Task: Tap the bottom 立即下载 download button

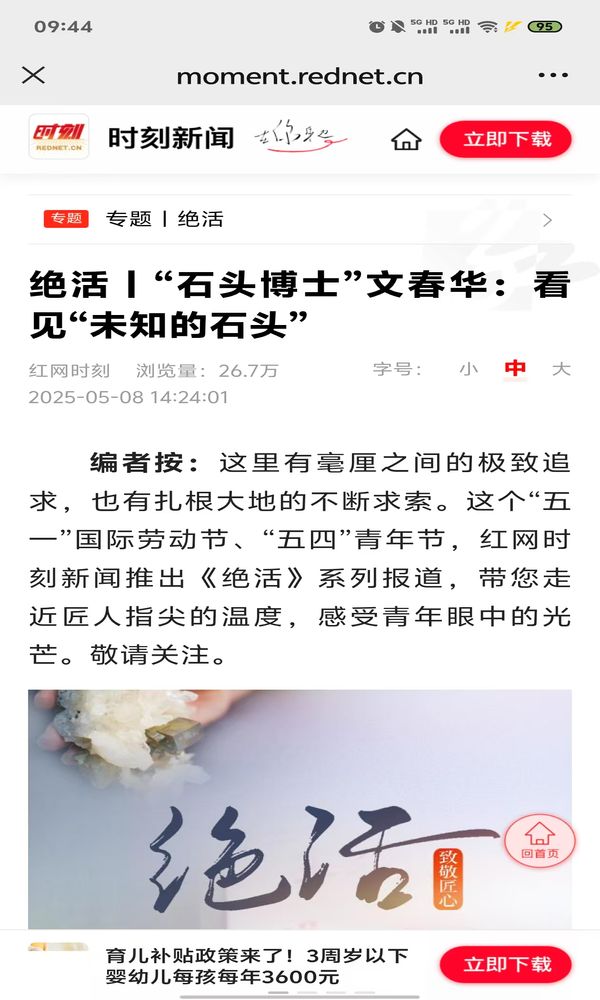Action: tap(506, 966)
